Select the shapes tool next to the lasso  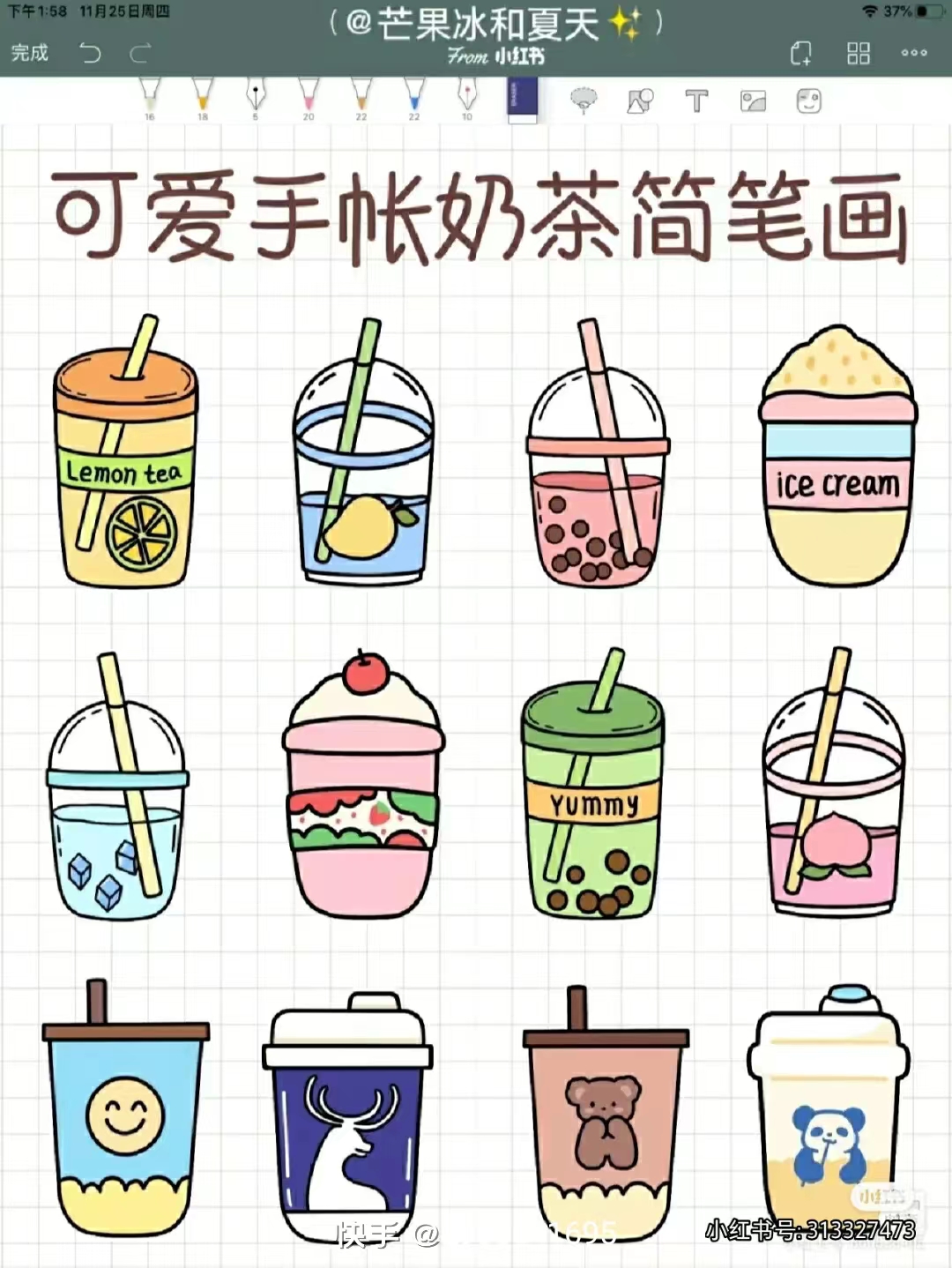(637, 101)
